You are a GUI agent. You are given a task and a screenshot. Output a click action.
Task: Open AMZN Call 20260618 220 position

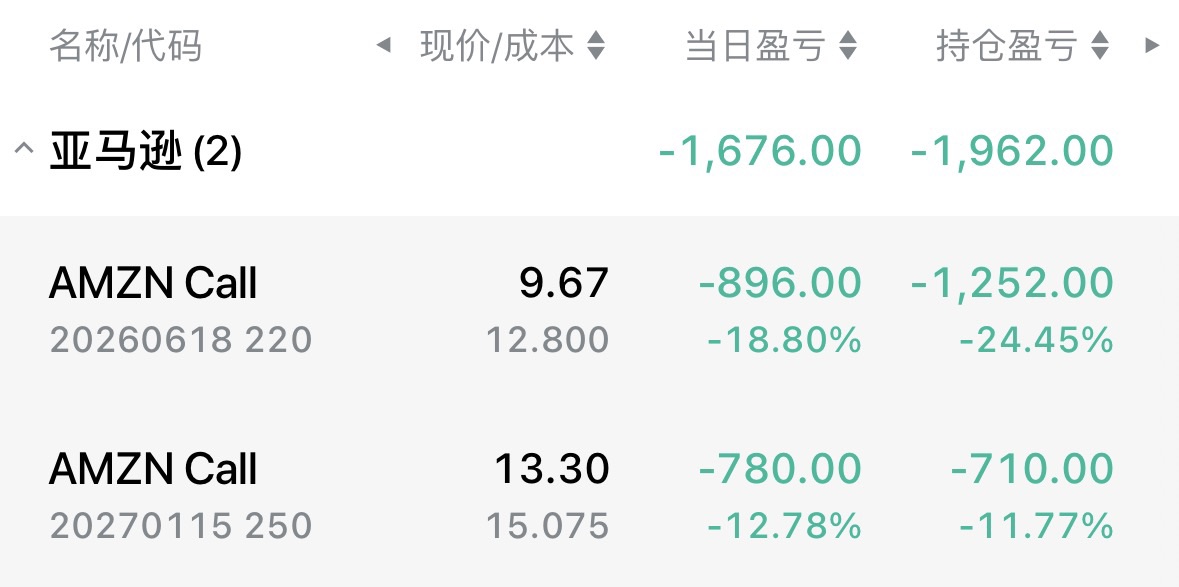tap(590, 309)
